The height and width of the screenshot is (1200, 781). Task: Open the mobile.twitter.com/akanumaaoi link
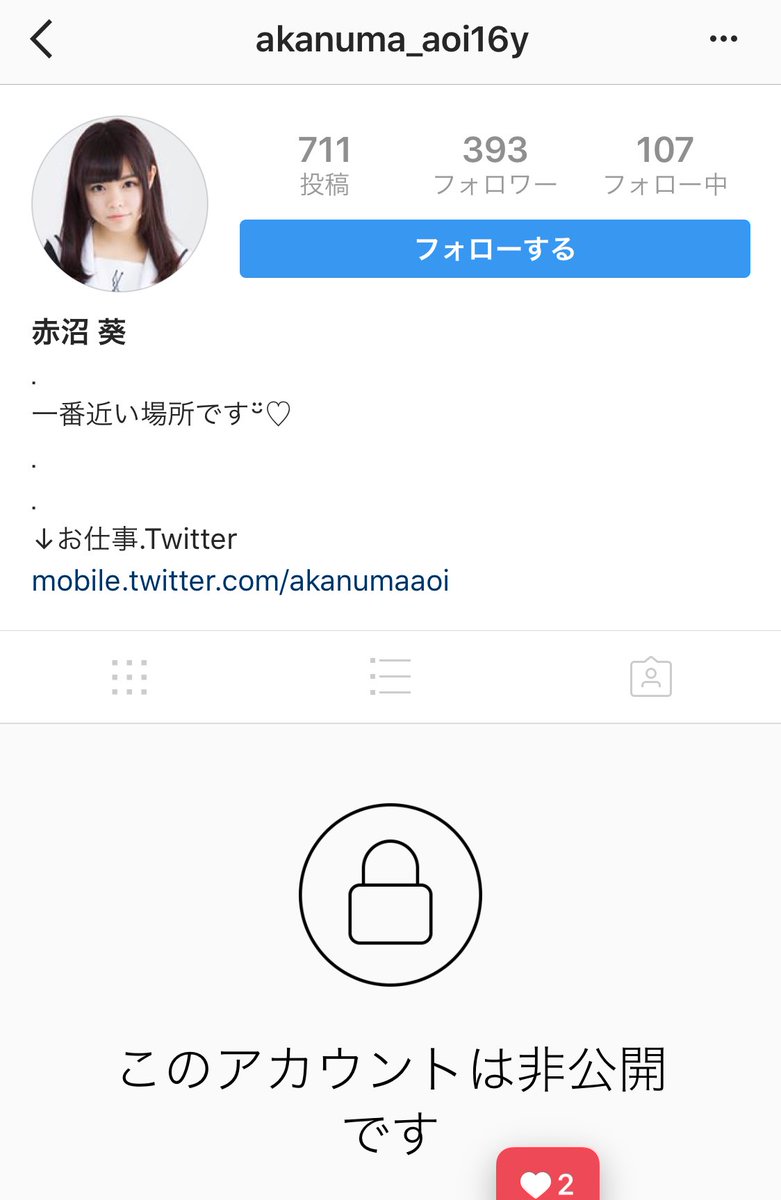[x=240, y=581]
